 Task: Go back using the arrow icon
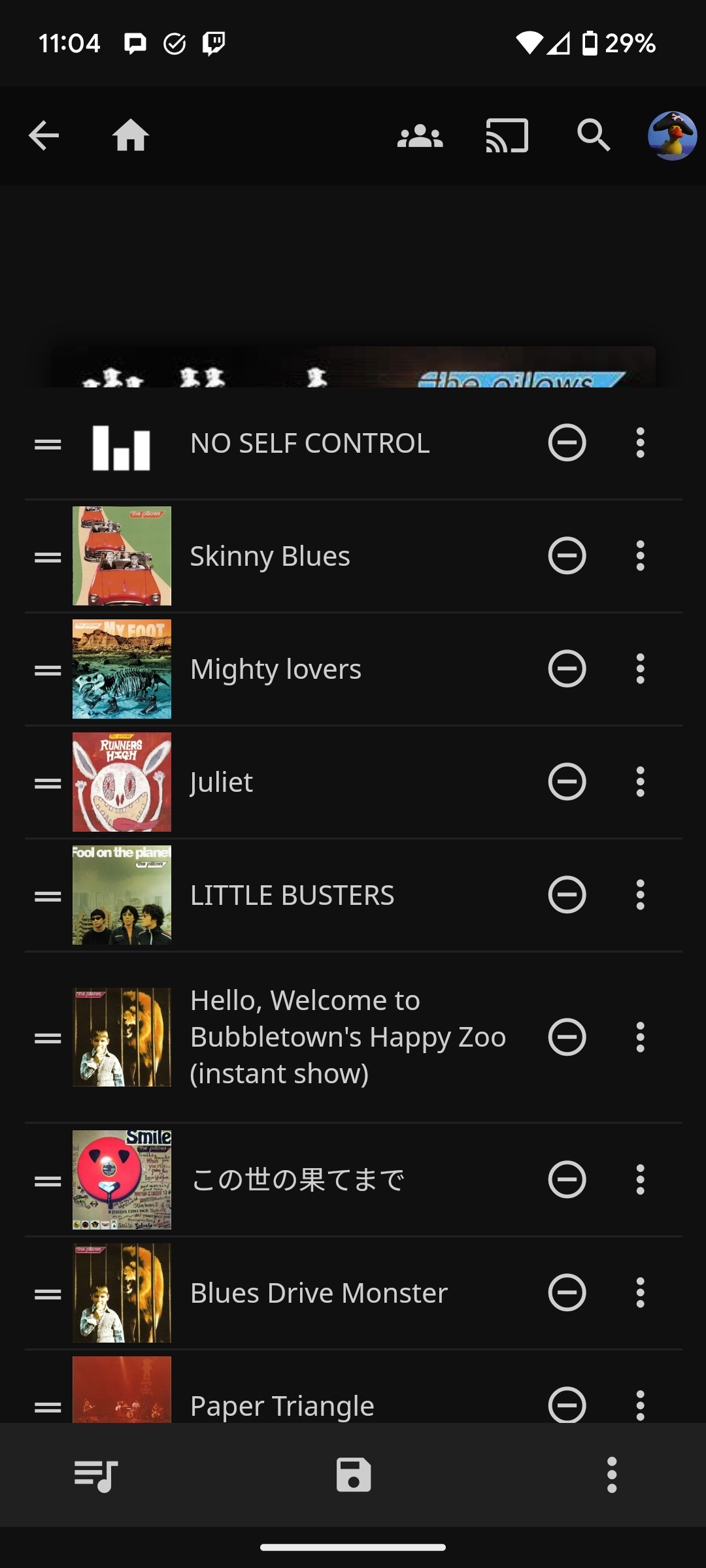pos(44,136)
